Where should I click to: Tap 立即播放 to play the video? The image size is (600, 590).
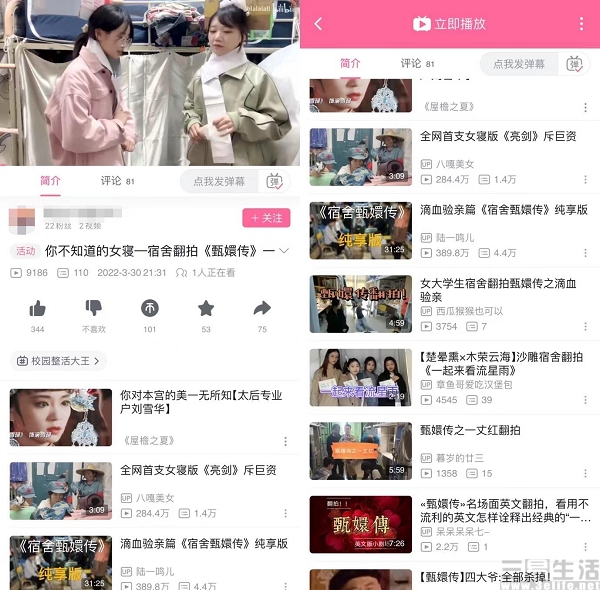pyautogui.click(x=449, y=24)
